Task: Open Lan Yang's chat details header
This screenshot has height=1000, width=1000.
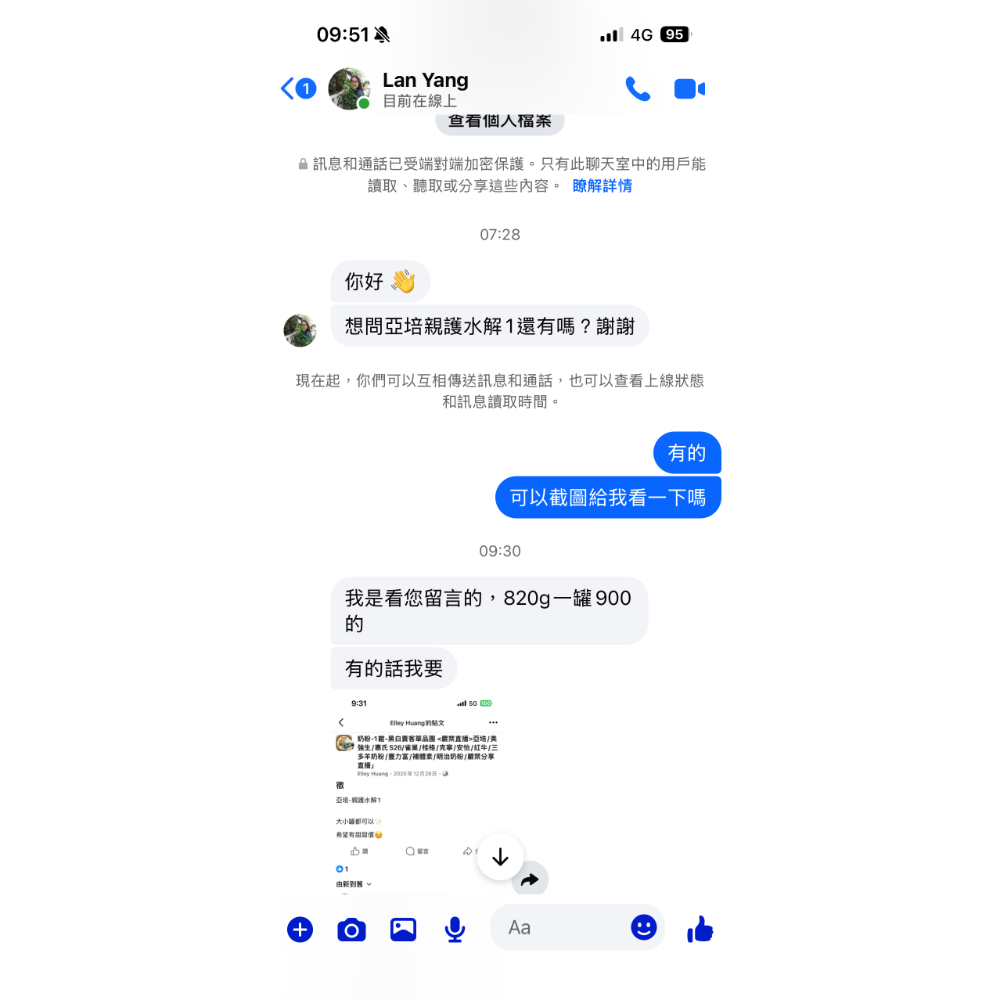Action: coord(425,89)
